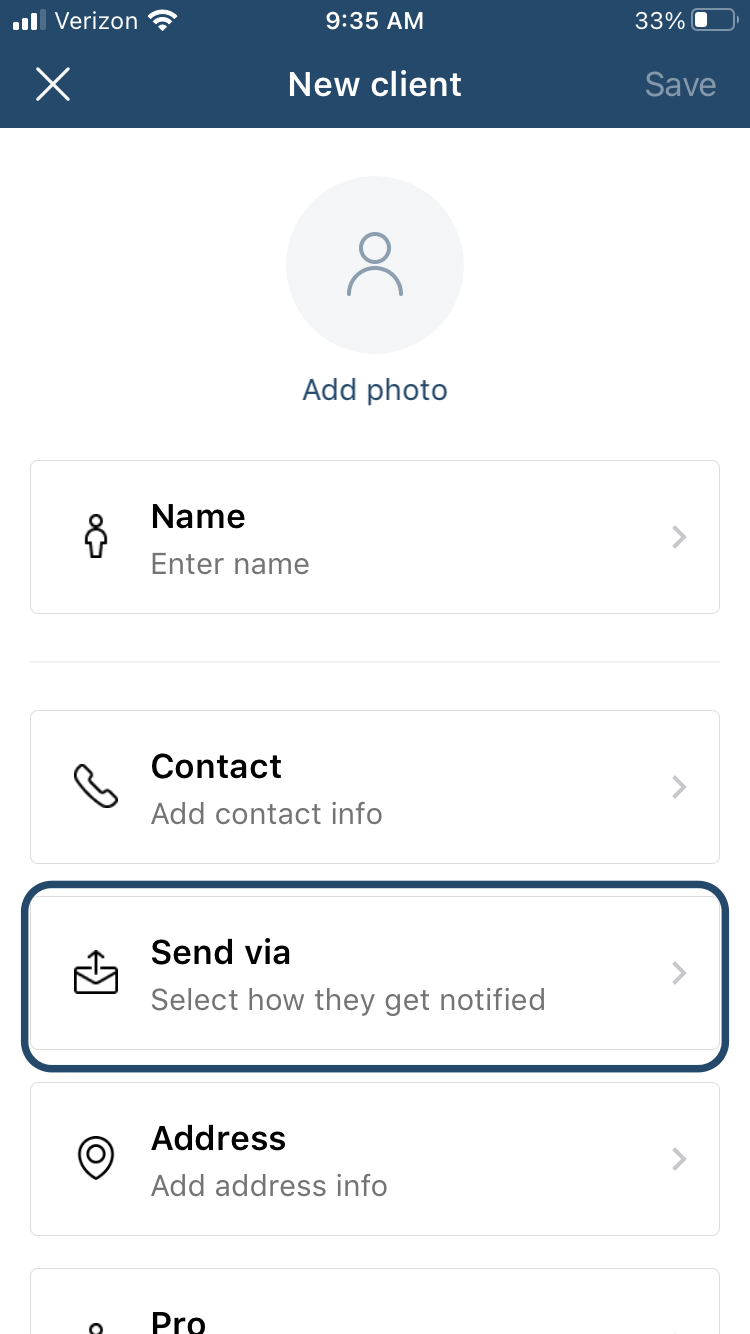This screenshot has width=750, height=1334.
Task: Tap the profile photo placeholder
Action: pyautogui.click(x=375, y=265)
